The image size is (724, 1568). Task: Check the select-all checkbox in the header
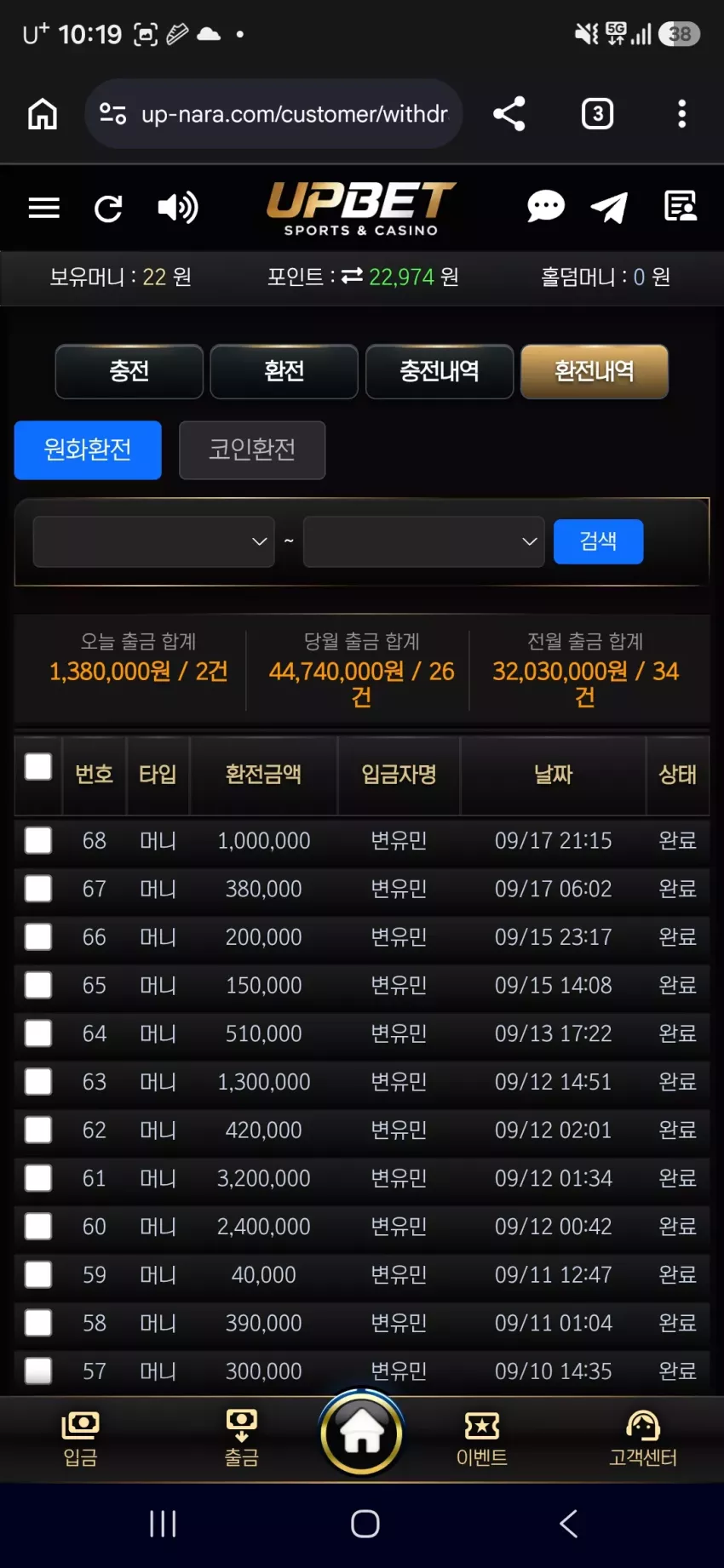(x=38, y=766)
